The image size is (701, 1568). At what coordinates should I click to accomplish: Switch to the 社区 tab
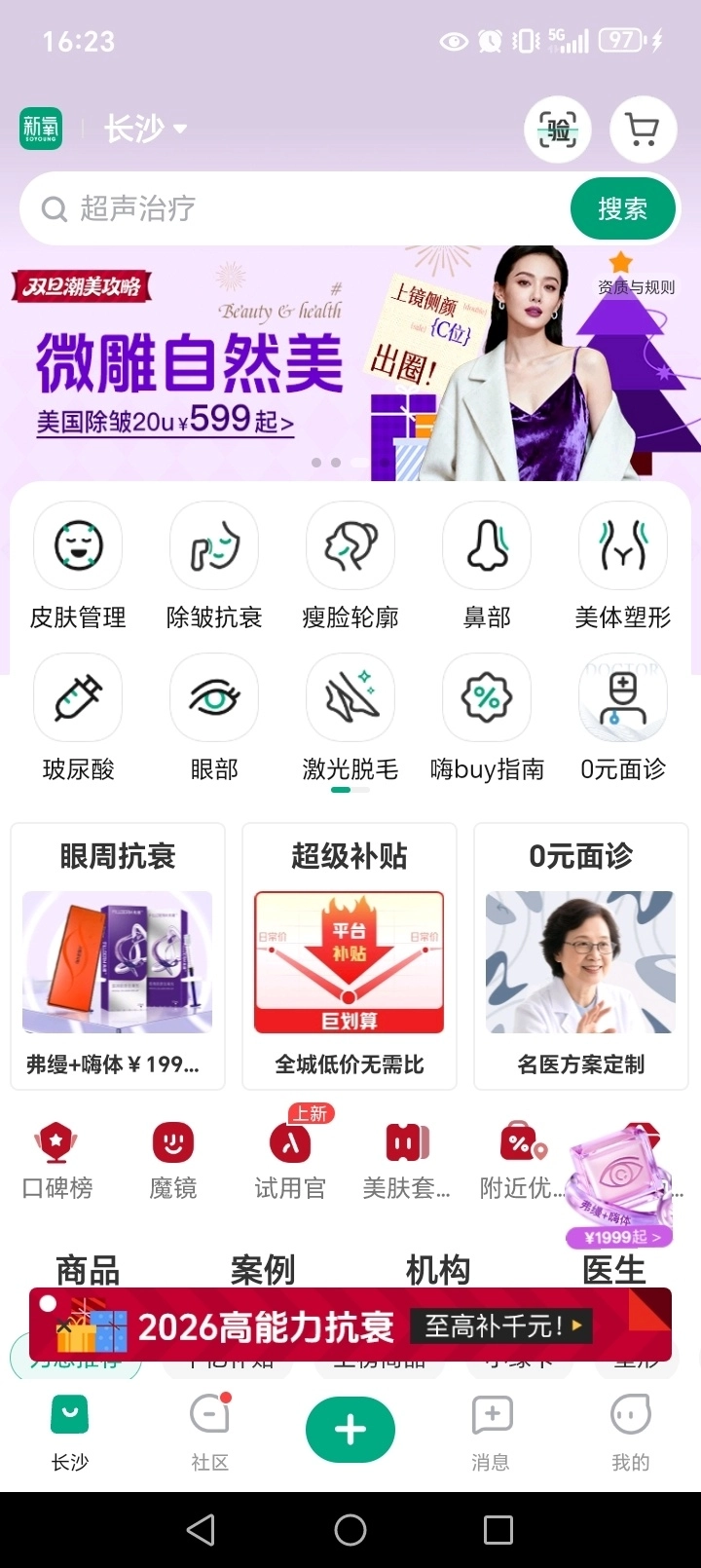click(x=209, y=1430)
